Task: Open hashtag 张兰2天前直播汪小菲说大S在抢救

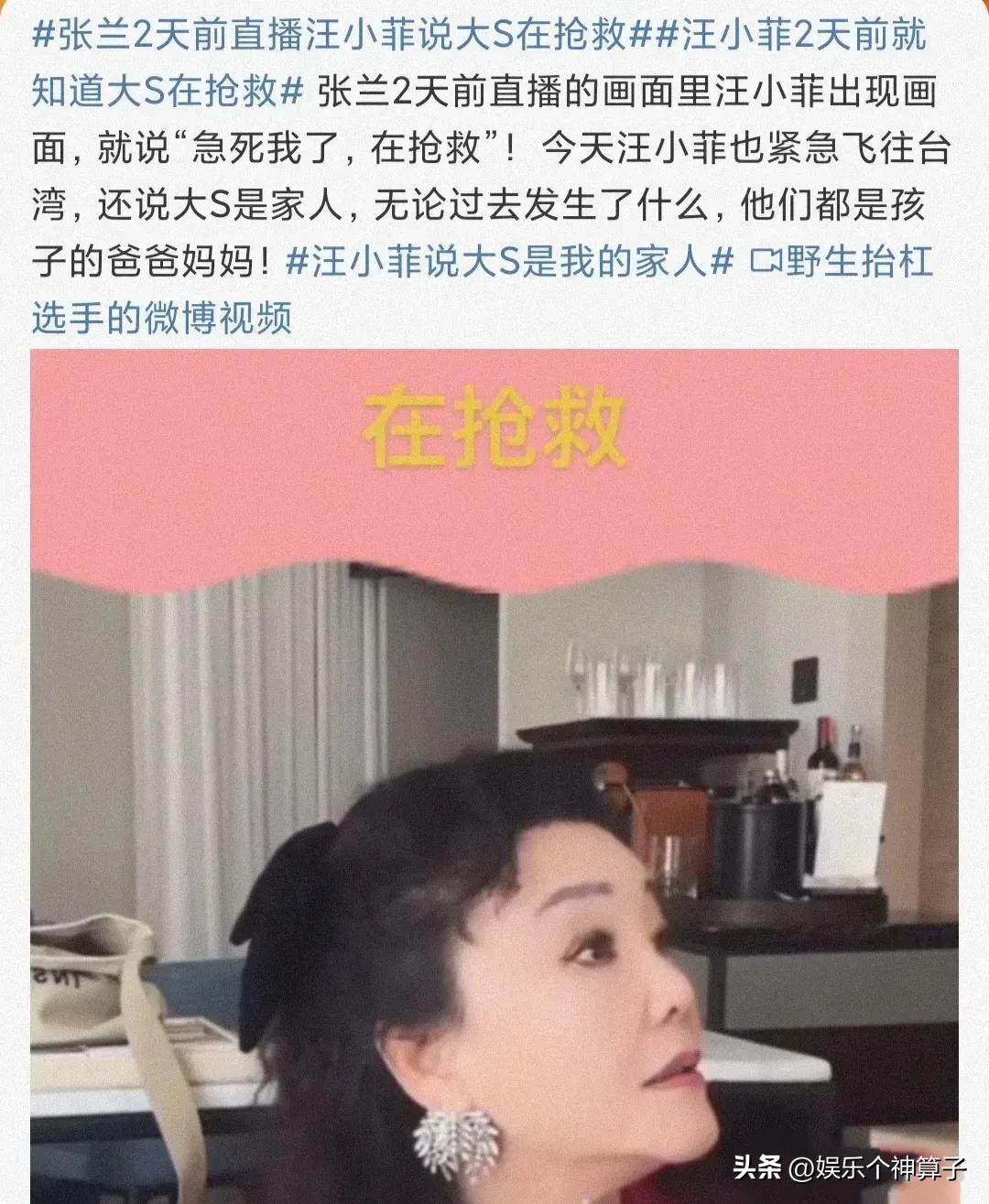Action: tap(330, 35)
